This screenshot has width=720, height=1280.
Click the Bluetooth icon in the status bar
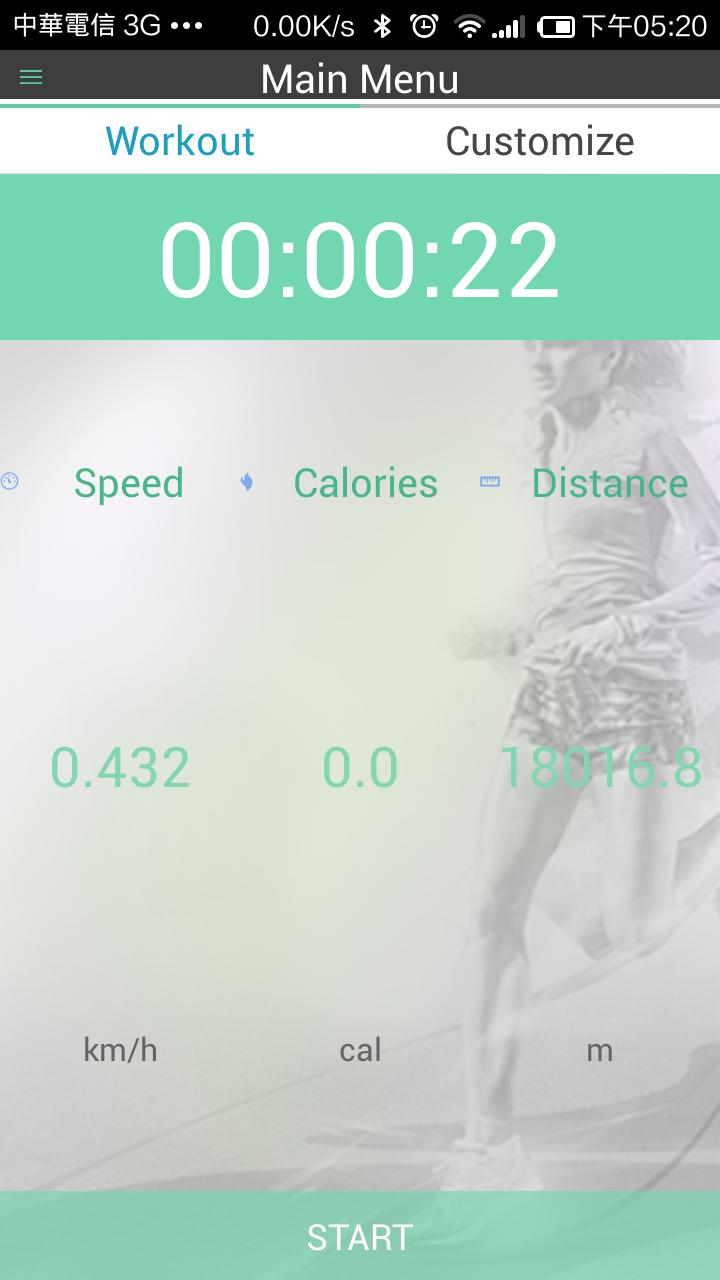click(382, 25)
